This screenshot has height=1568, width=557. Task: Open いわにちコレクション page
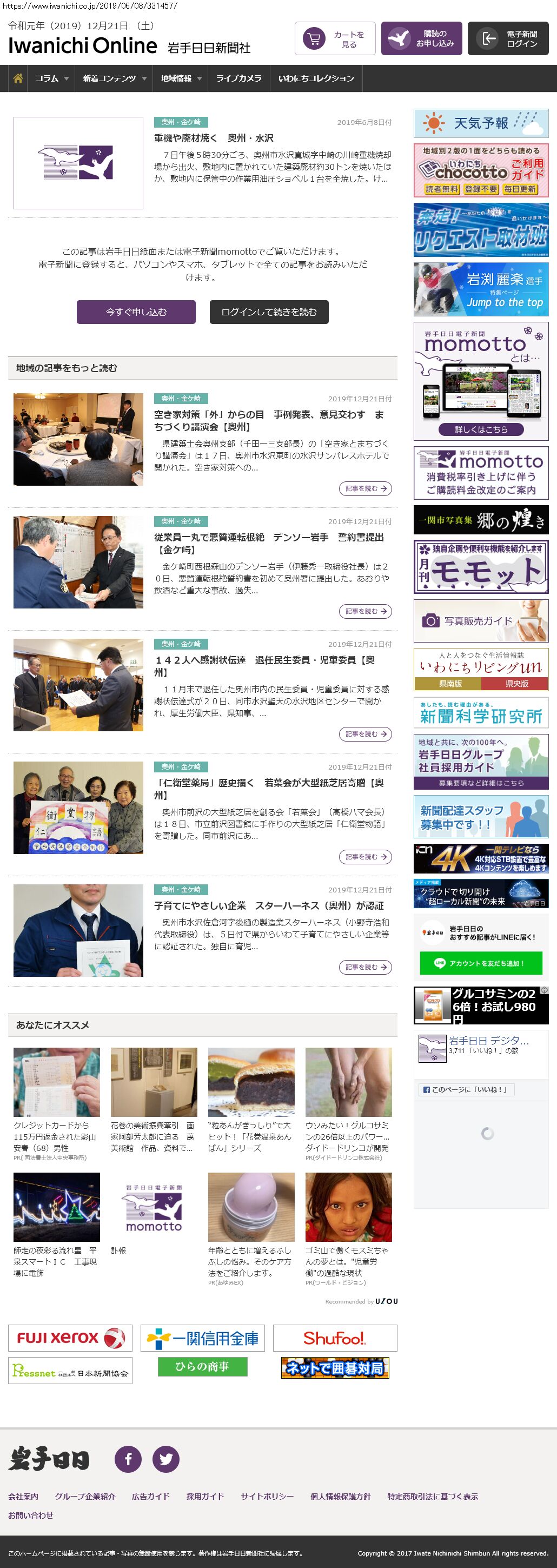[x=316, y=78]
